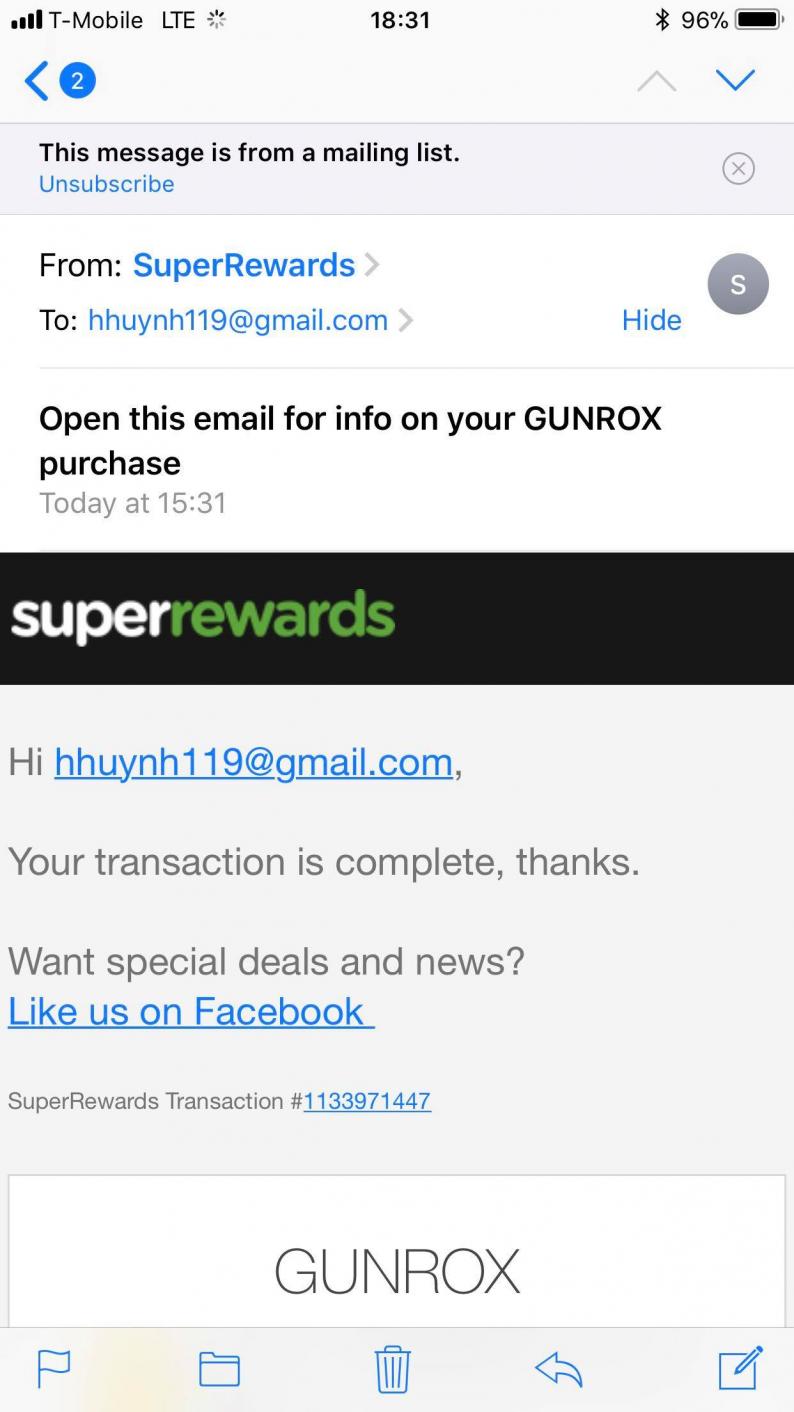The height and width of the screenshot is (1412, 794).
Task: Reply to this email
Action: (558, 1368)
